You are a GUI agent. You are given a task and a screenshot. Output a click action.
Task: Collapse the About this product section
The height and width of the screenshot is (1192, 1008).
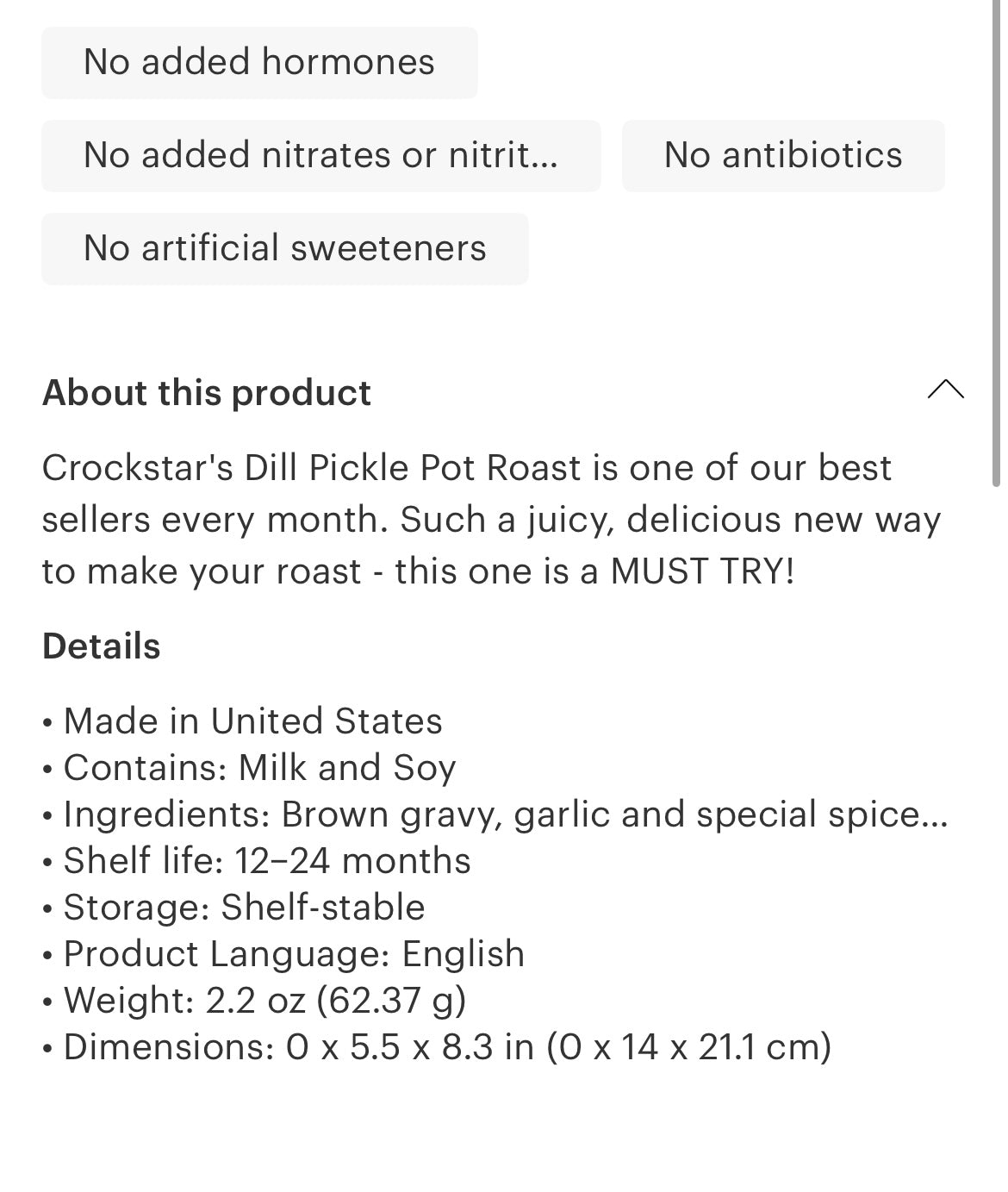click(x=945, y=390)
